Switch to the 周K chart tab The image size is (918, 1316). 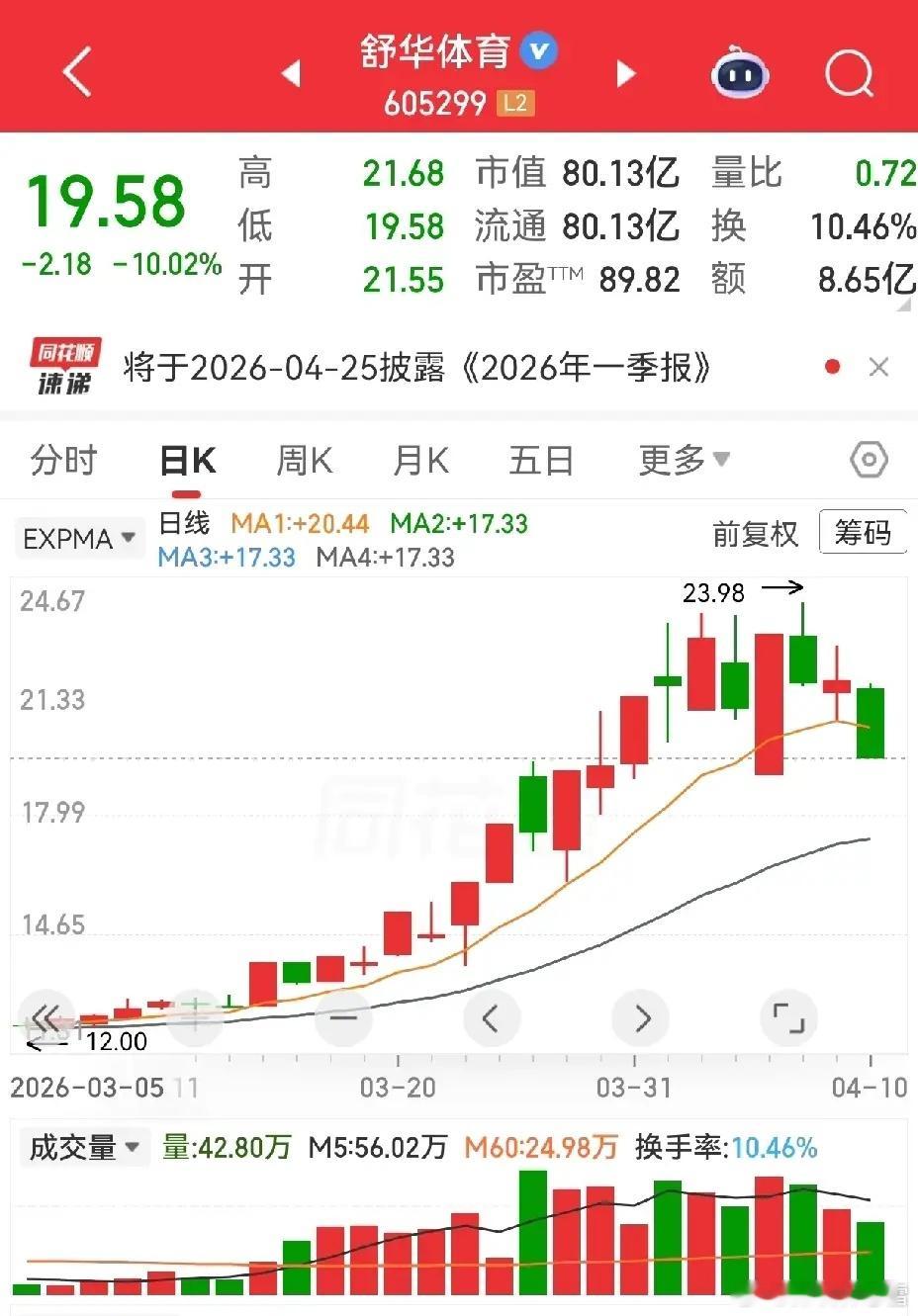point(304,461)
